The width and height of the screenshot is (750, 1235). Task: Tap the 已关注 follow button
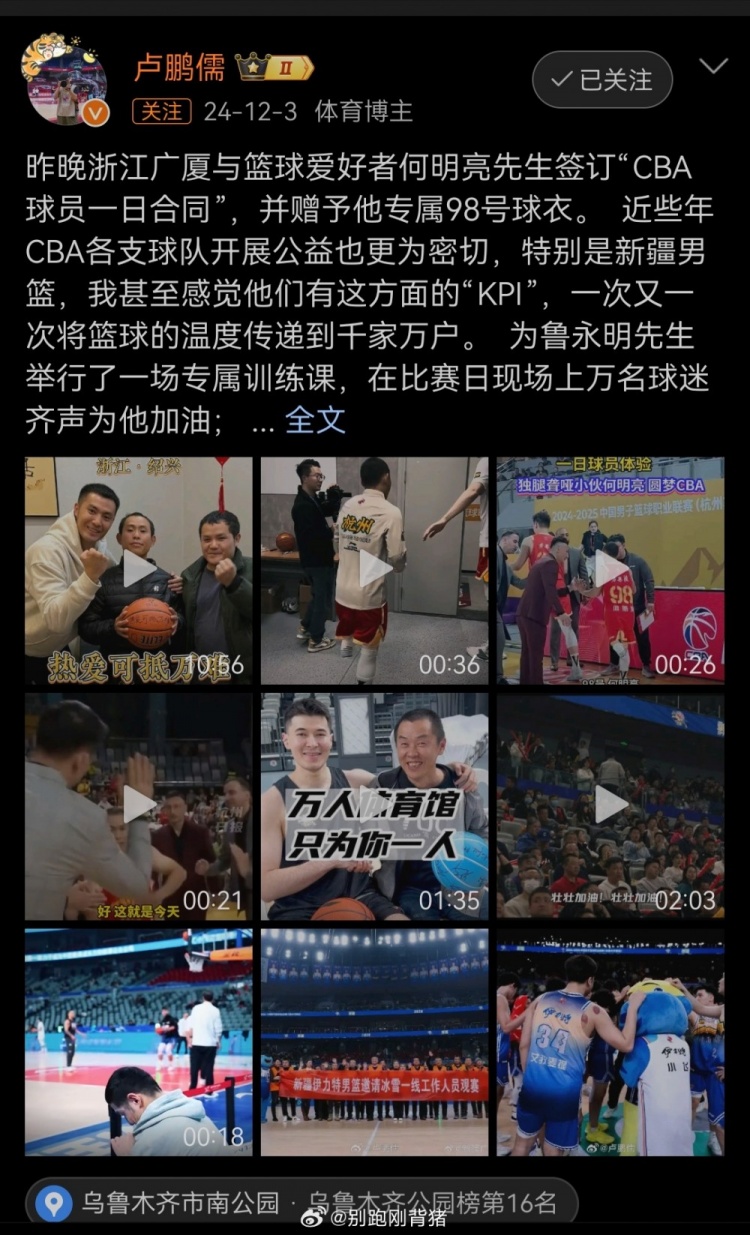602,80
